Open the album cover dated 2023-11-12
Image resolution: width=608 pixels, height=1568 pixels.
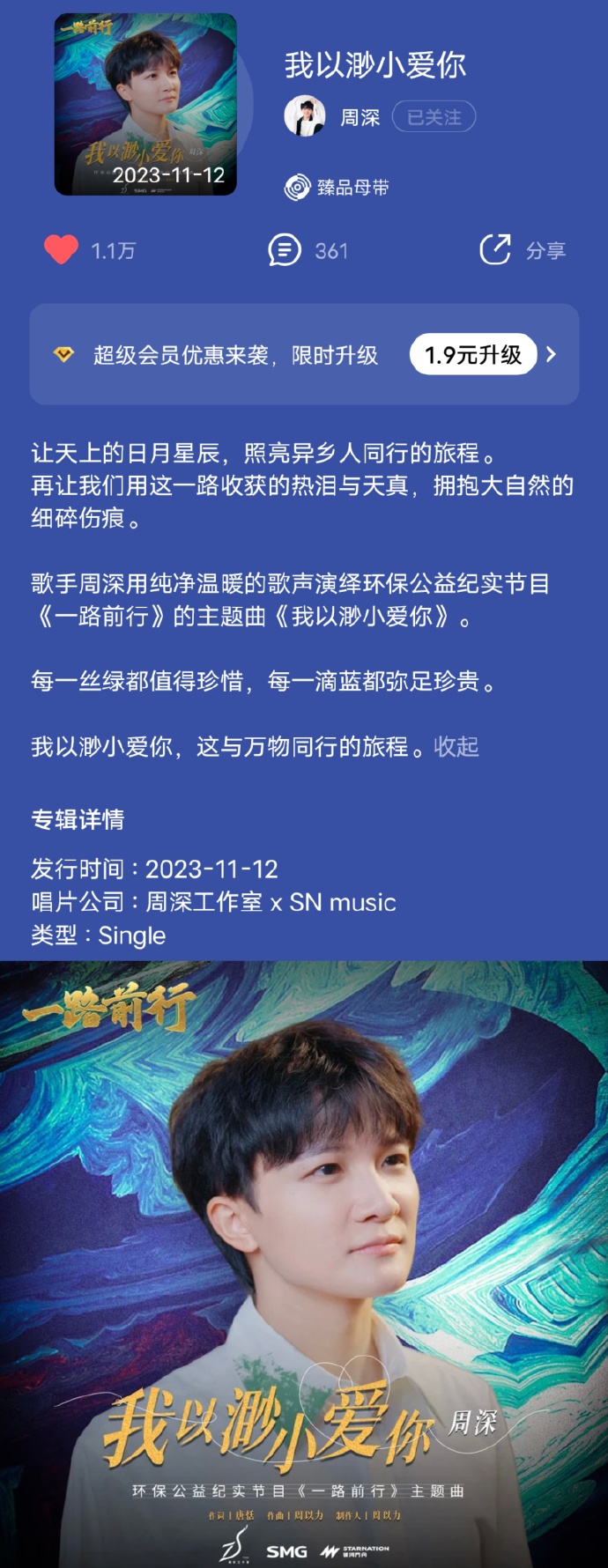(145, 104)
